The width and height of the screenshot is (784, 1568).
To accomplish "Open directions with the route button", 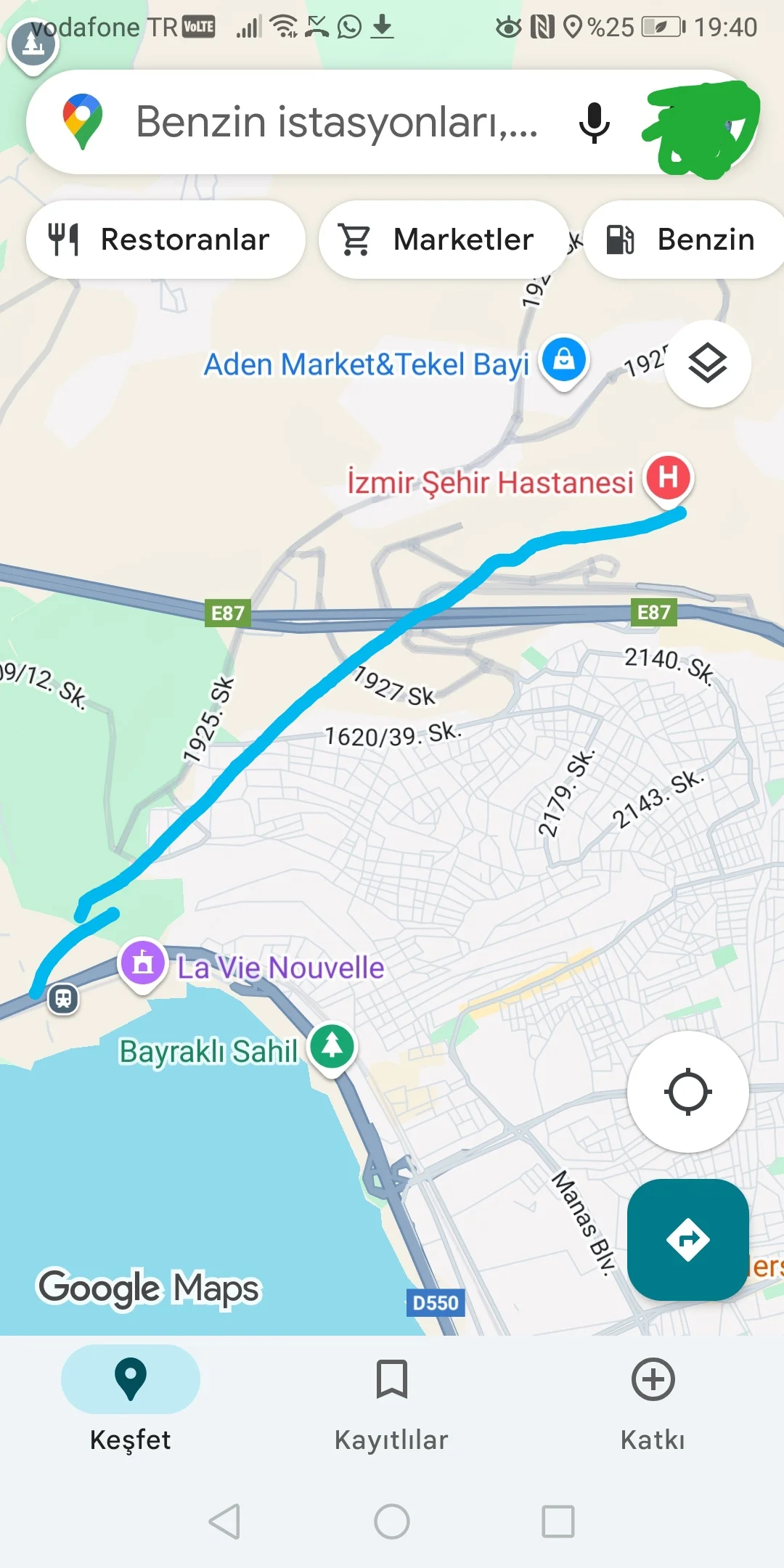I will click(x=687, y=1239).
